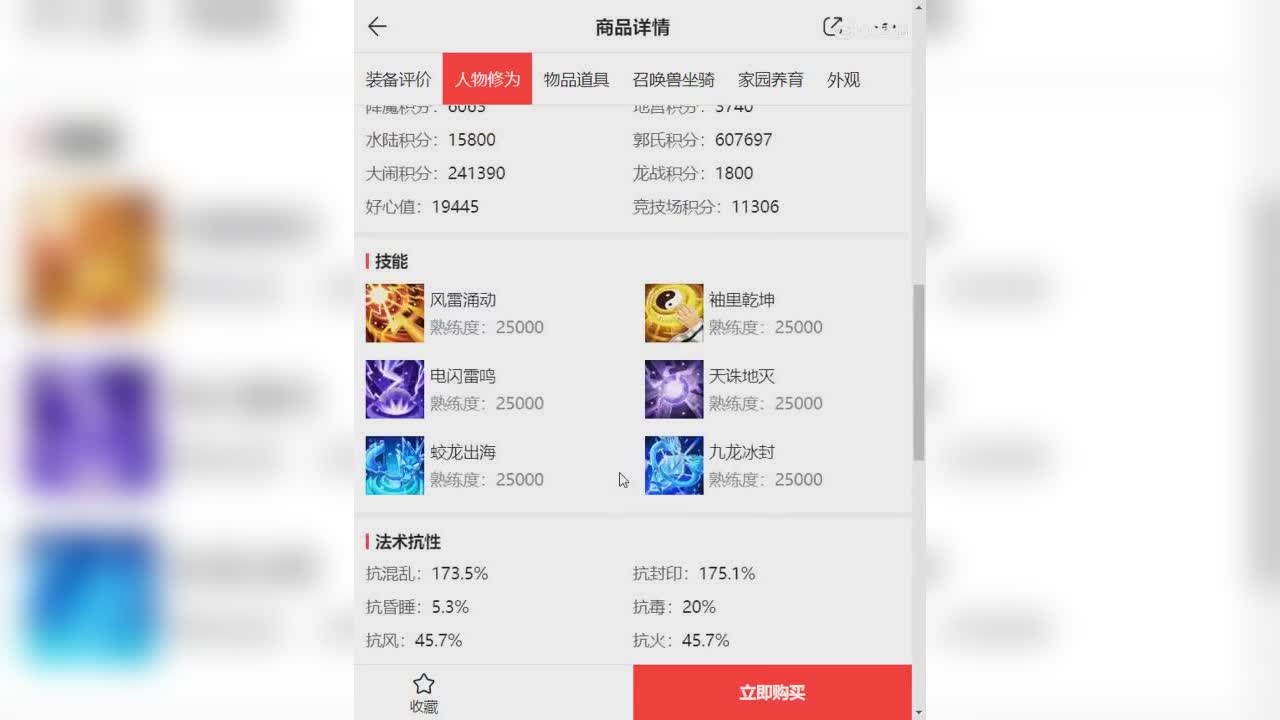Screen dimensions: 1280x720
Task: Switch to the 装备评价 tab
Action: click(398, 80)
